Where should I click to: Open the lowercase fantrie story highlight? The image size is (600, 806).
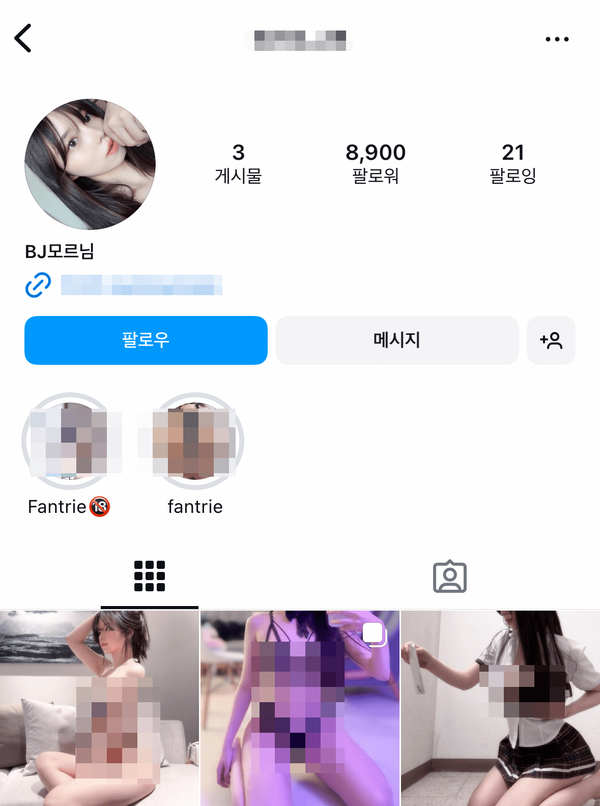[196, 441]
